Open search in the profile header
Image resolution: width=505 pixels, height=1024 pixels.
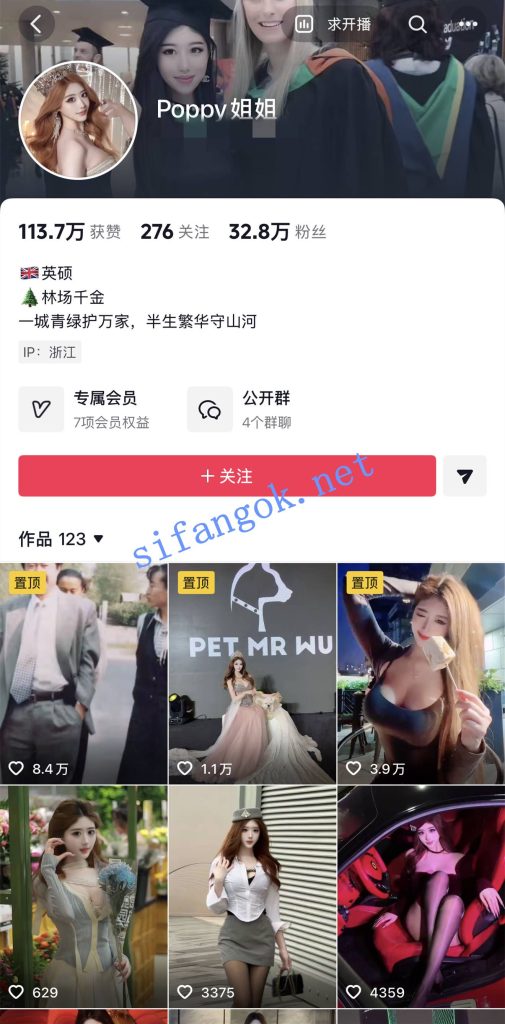click(x=417, y=25)
